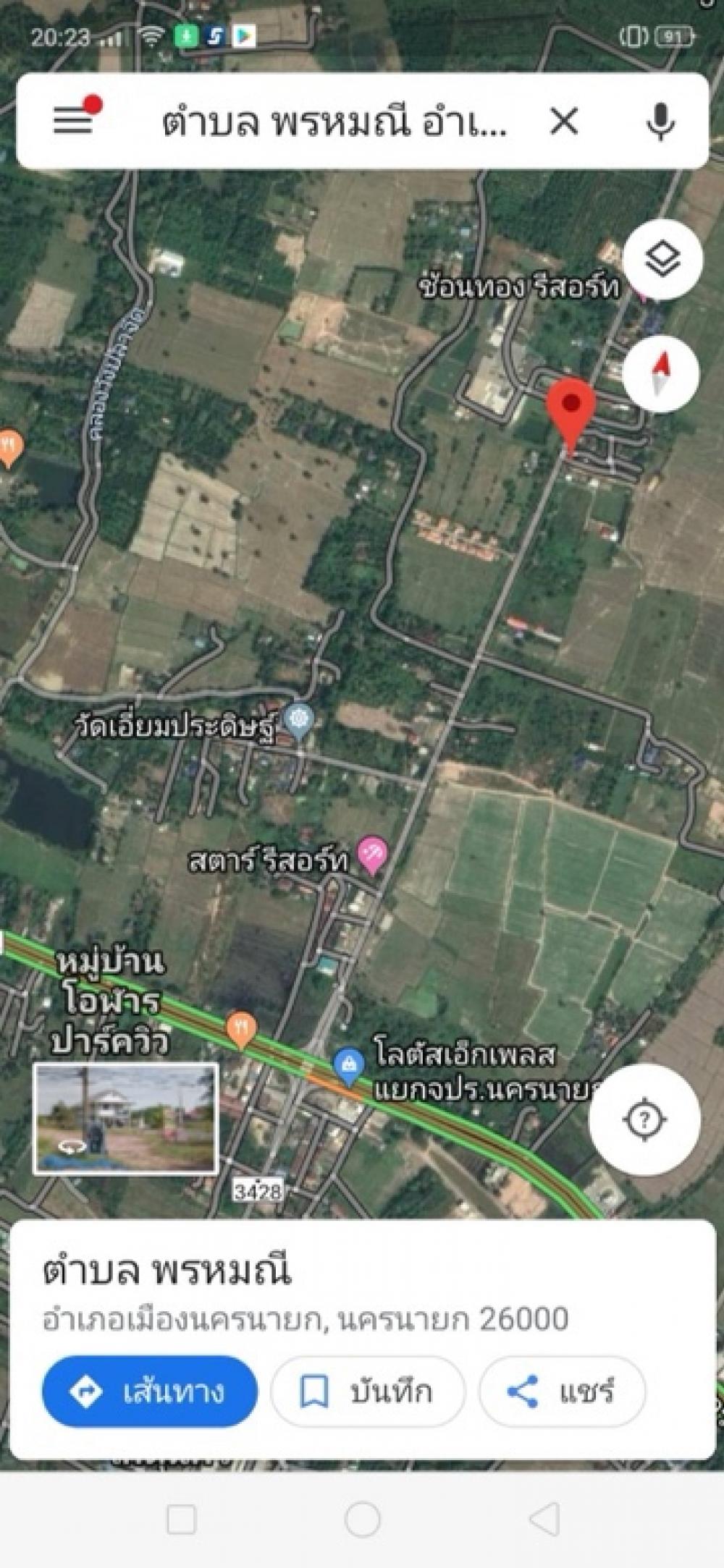Center map on my location
Image resolution: width=724 pixels, height=1568 pixels.
644,1120
